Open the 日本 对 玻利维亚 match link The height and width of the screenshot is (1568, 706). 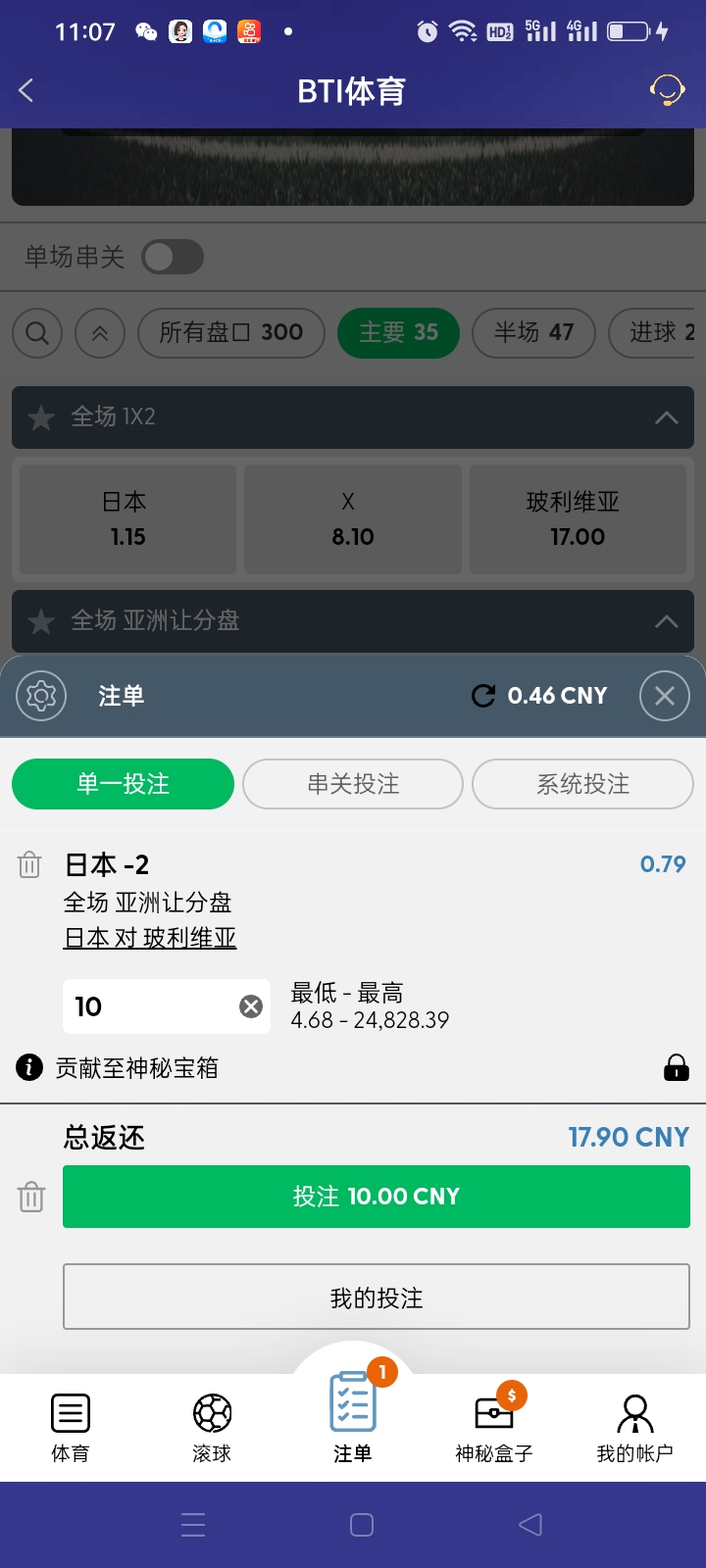tap(150, 938)
